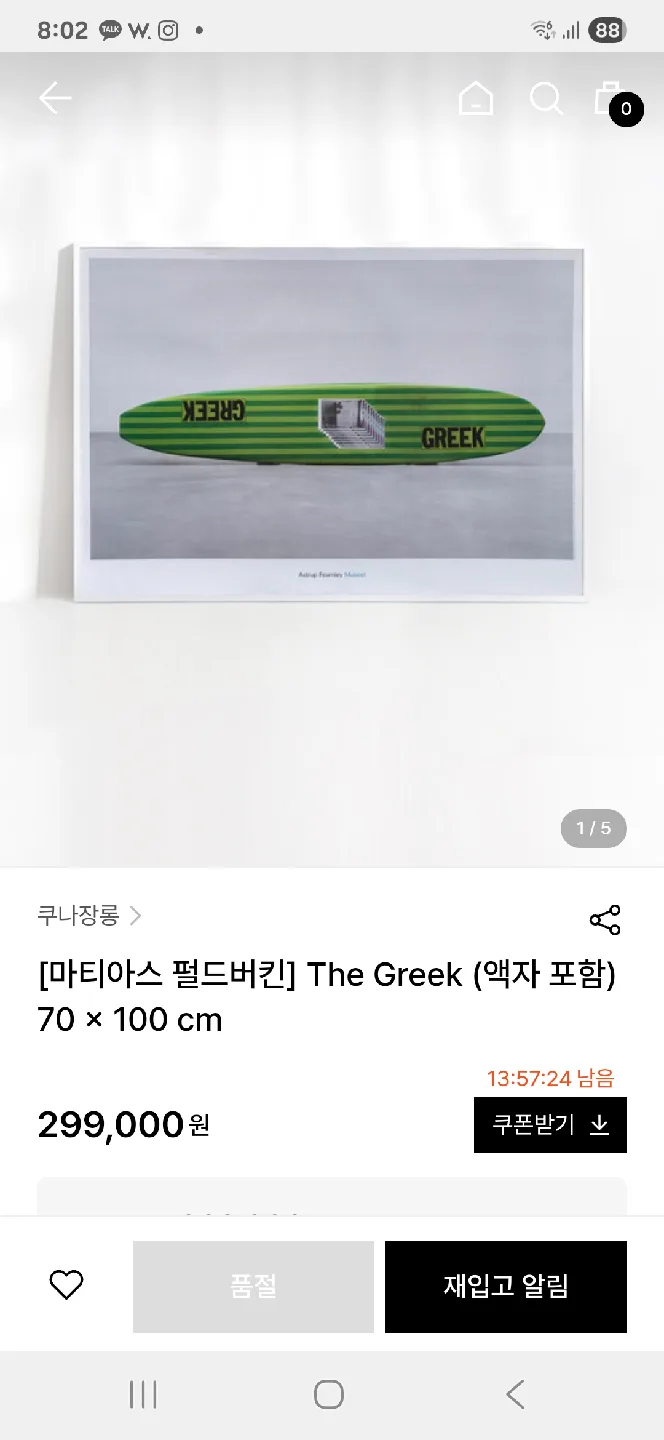This screenshot has height=1440, width=664.
Task: Open recent apps from the navigation bar
Action: pyautogui.click(x=143, y=1395)
